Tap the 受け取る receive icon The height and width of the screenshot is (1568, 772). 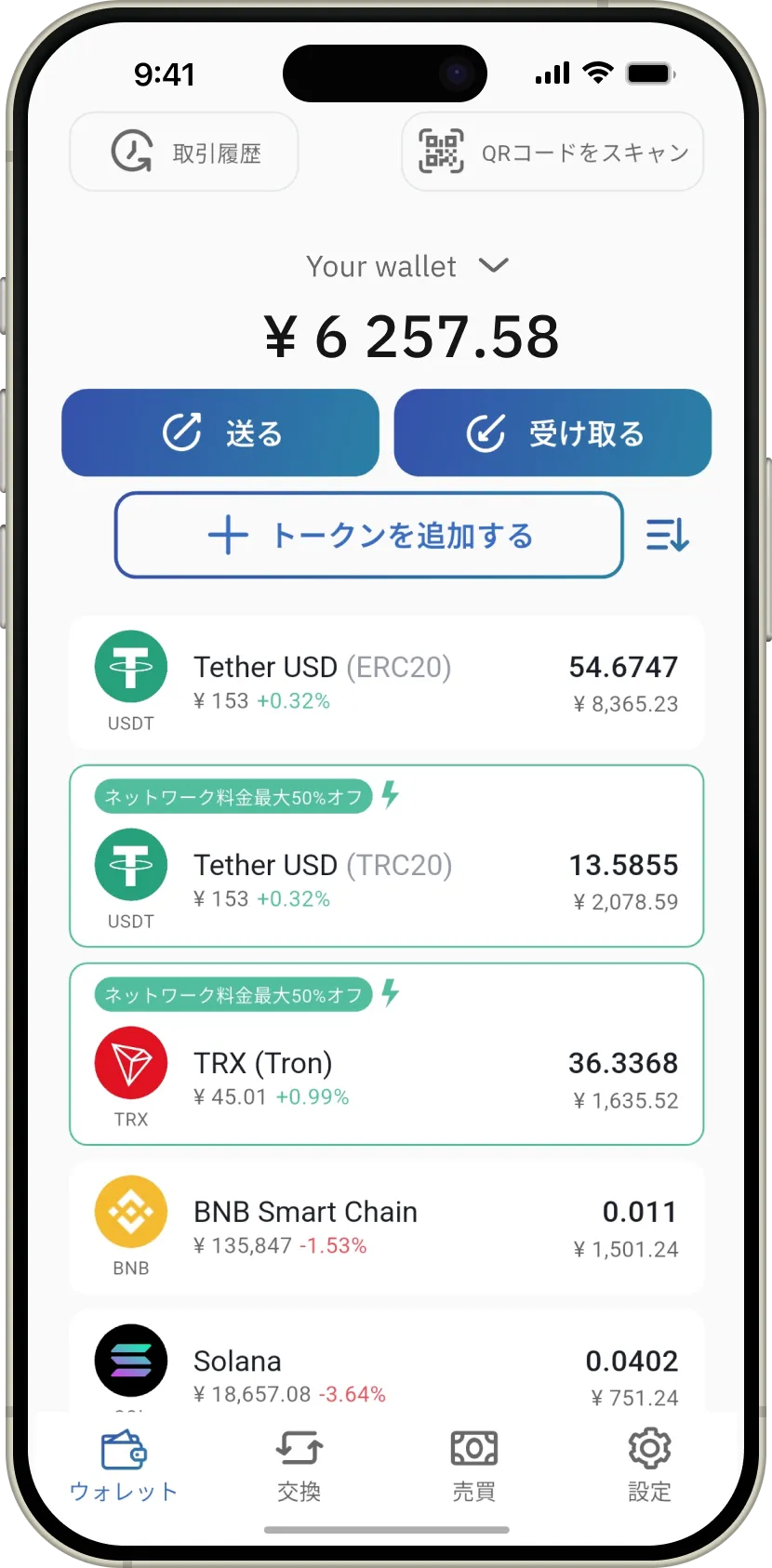(x=486, y=432)
